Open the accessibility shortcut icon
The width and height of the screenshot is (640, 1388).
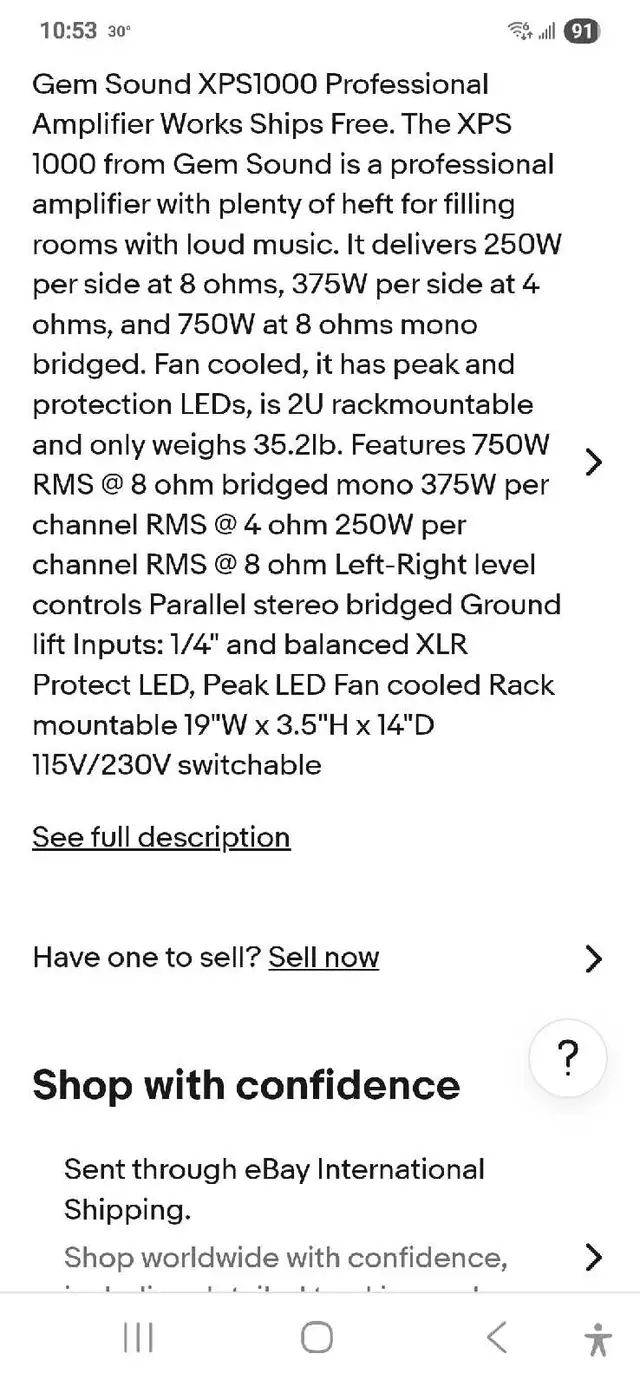(x=598, y=1338)
